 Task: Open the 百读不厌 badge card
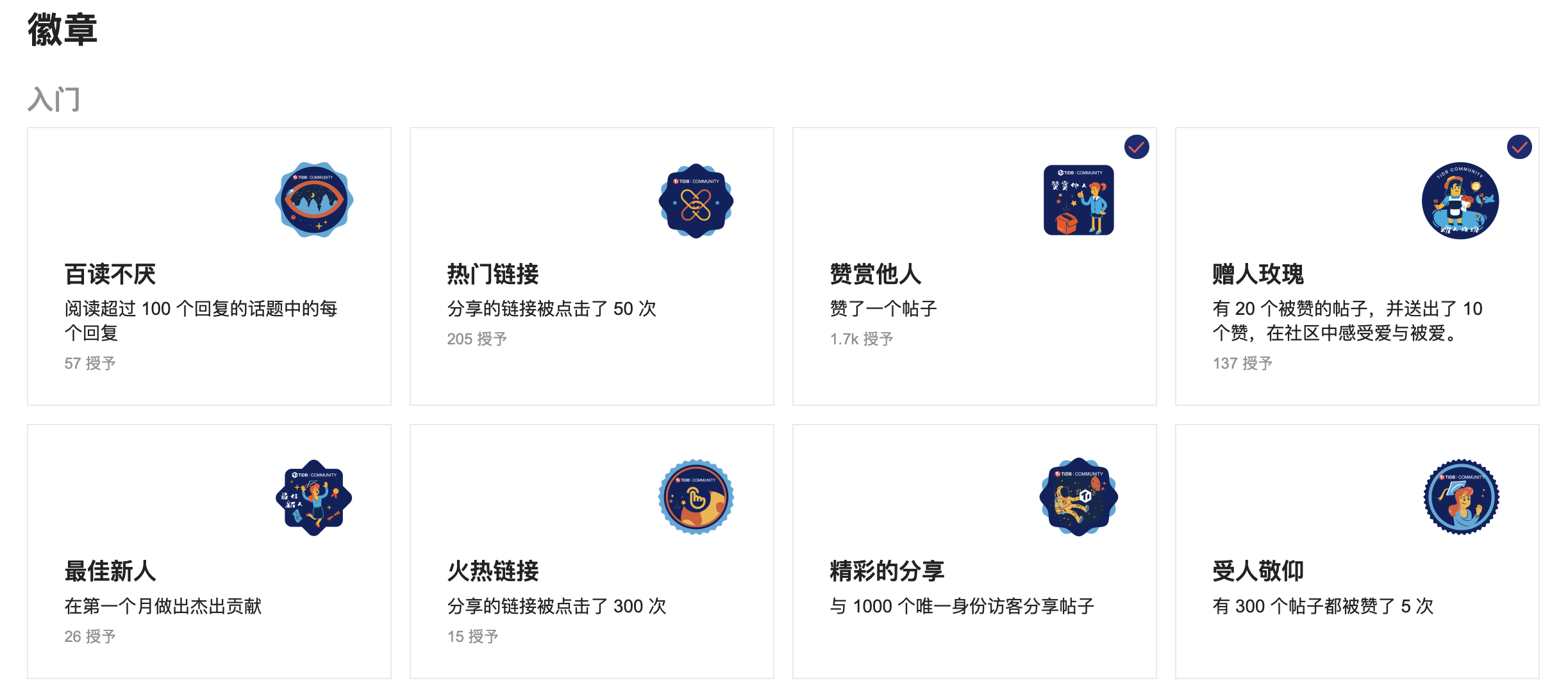pyautogui.click(x=110, y=274)
